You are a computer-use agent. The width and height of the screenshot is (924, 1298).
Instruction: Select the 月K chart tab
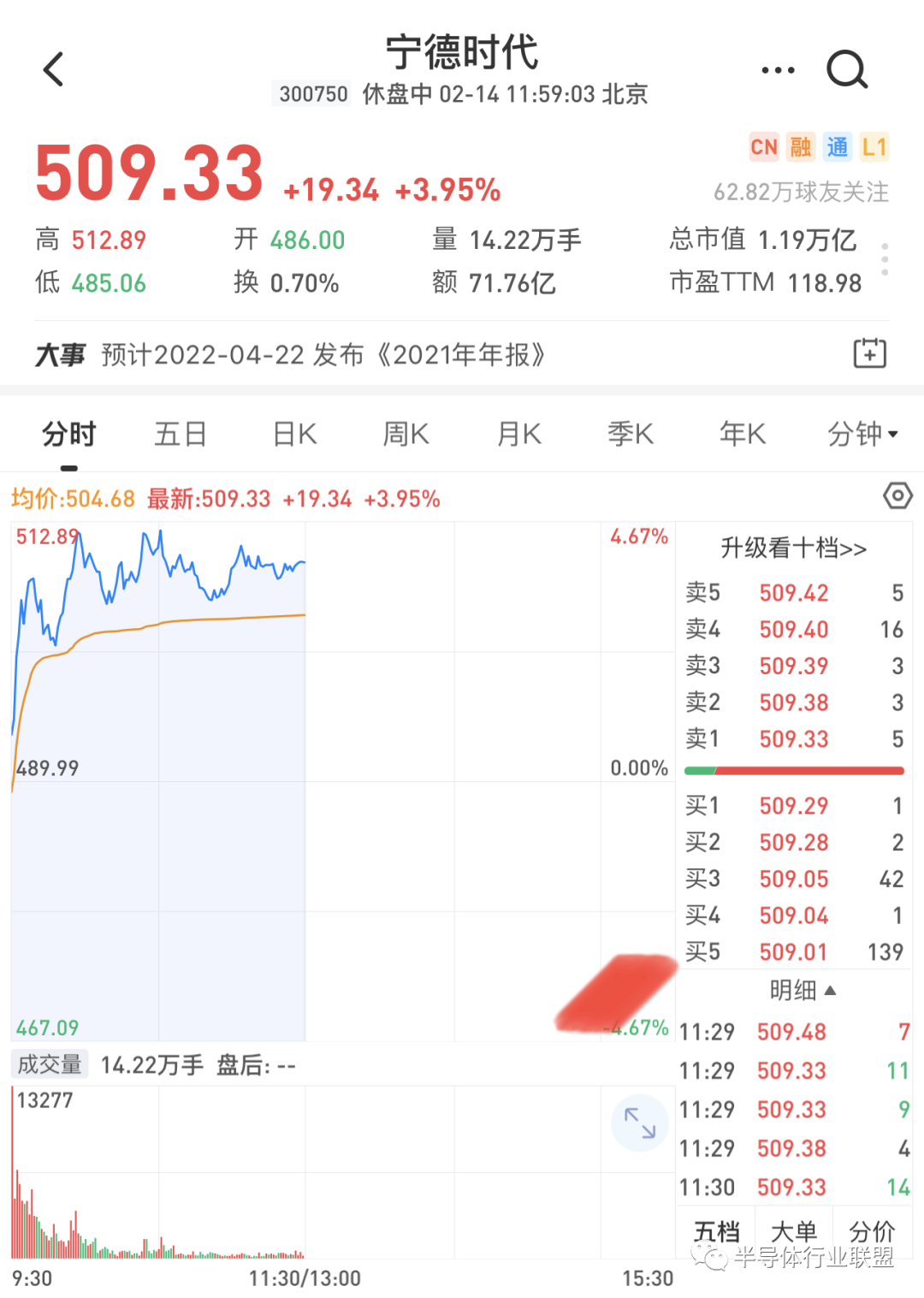pyautogui.click(x=519, y=434)
